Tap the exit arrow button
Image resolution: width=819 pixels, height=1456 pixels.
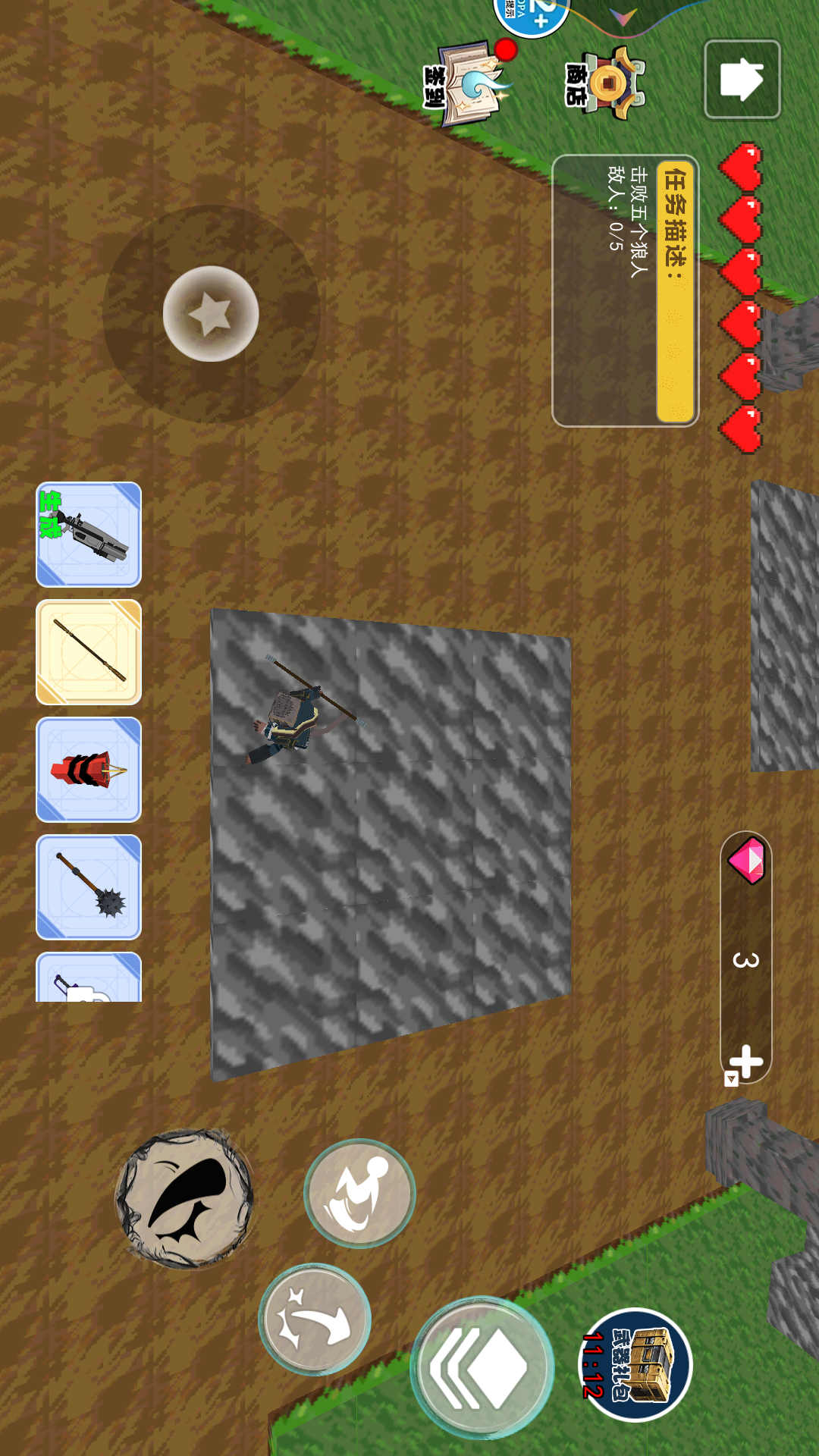pos(742,80)
